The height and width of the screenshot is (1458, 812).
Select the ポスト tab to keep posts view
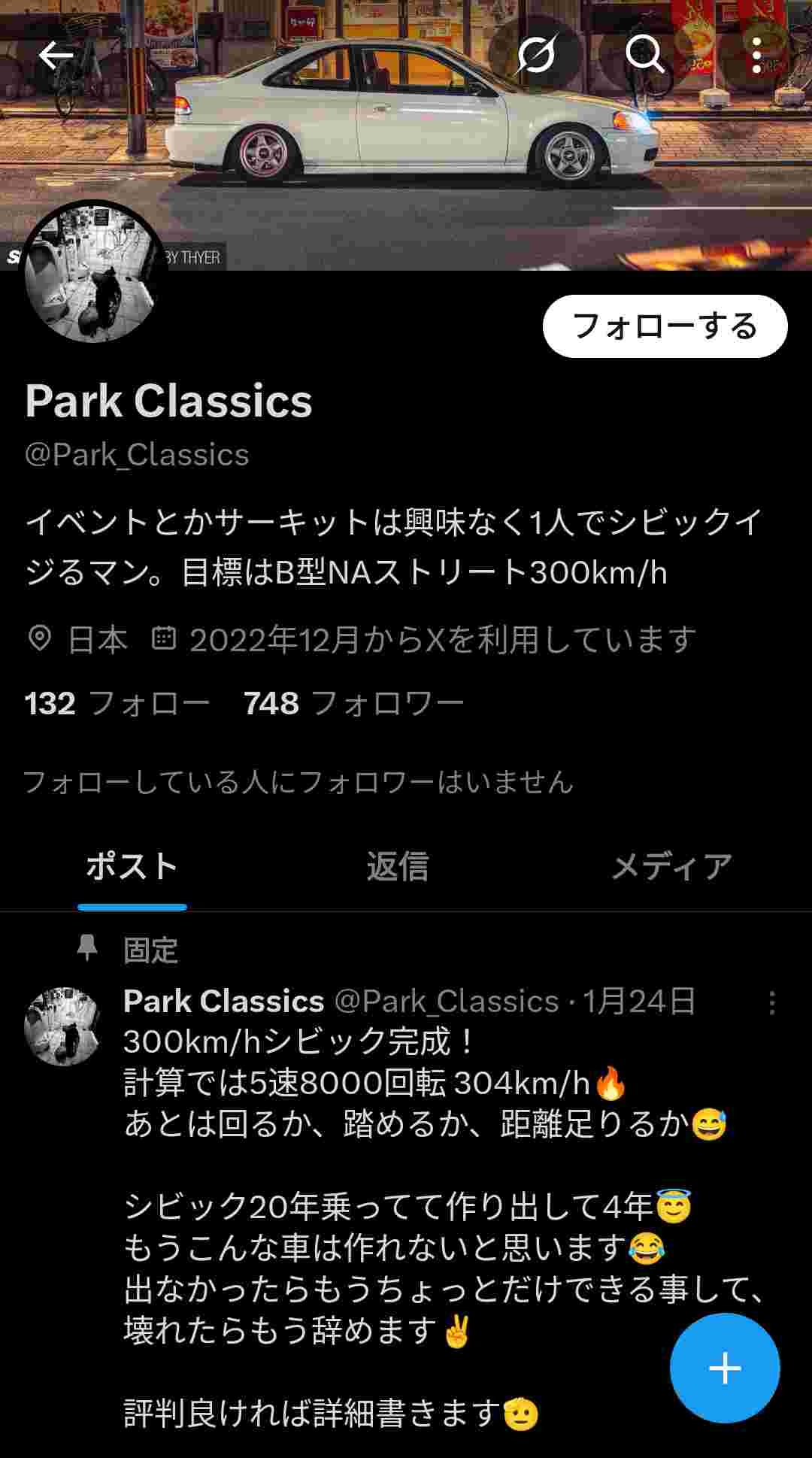click(x=132, y=867)
